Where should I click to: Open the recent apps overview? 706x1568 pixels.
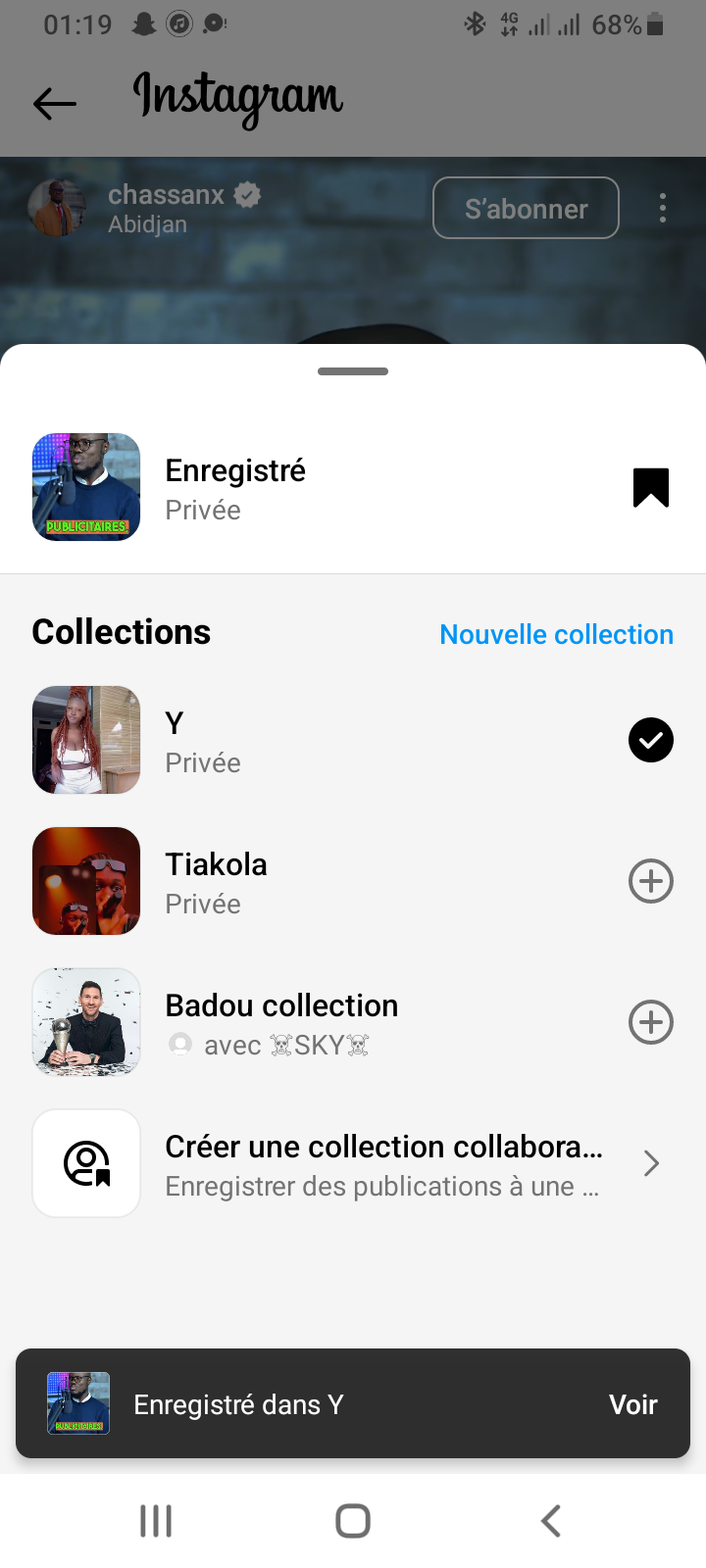[156, 1521]
